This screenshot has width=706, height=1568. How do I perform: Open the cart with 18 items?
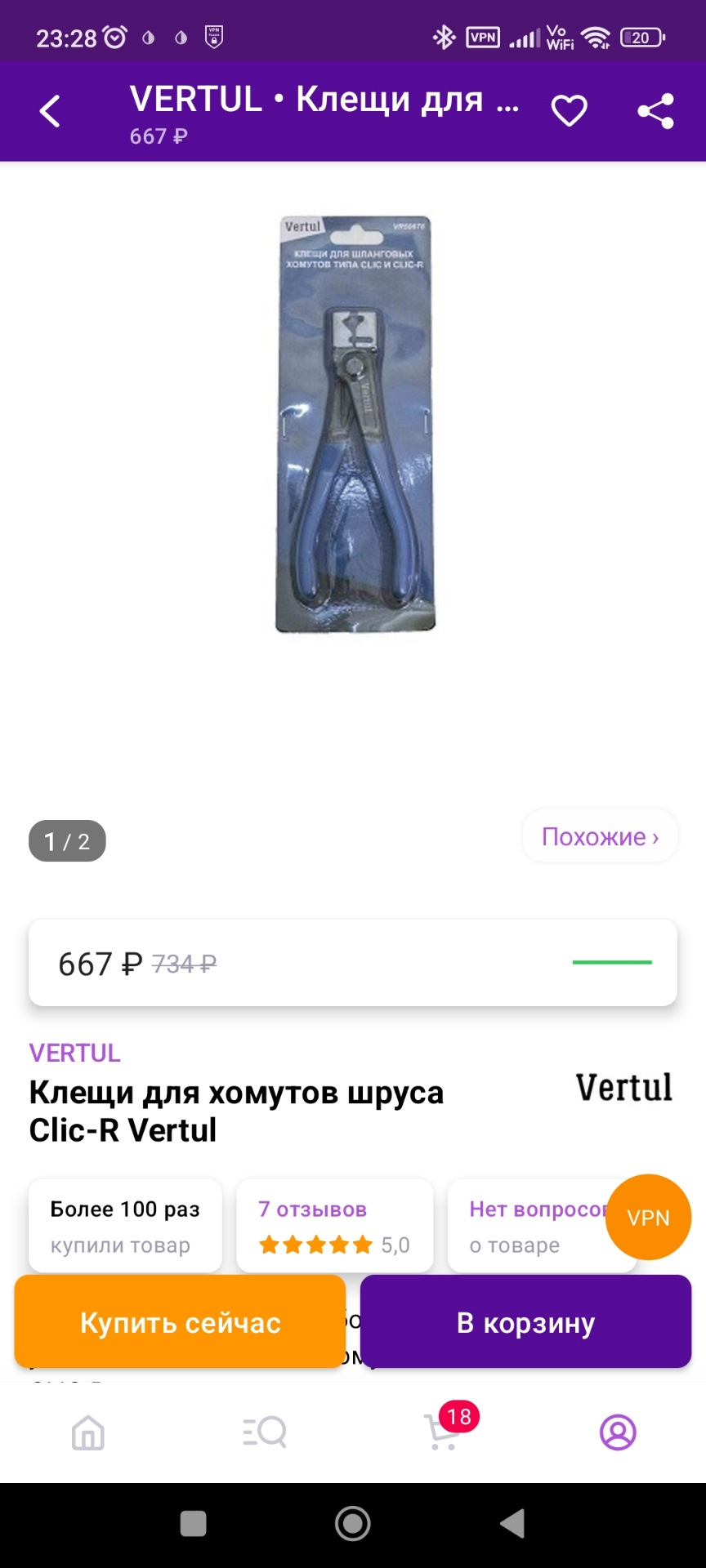pos(443,1432)
